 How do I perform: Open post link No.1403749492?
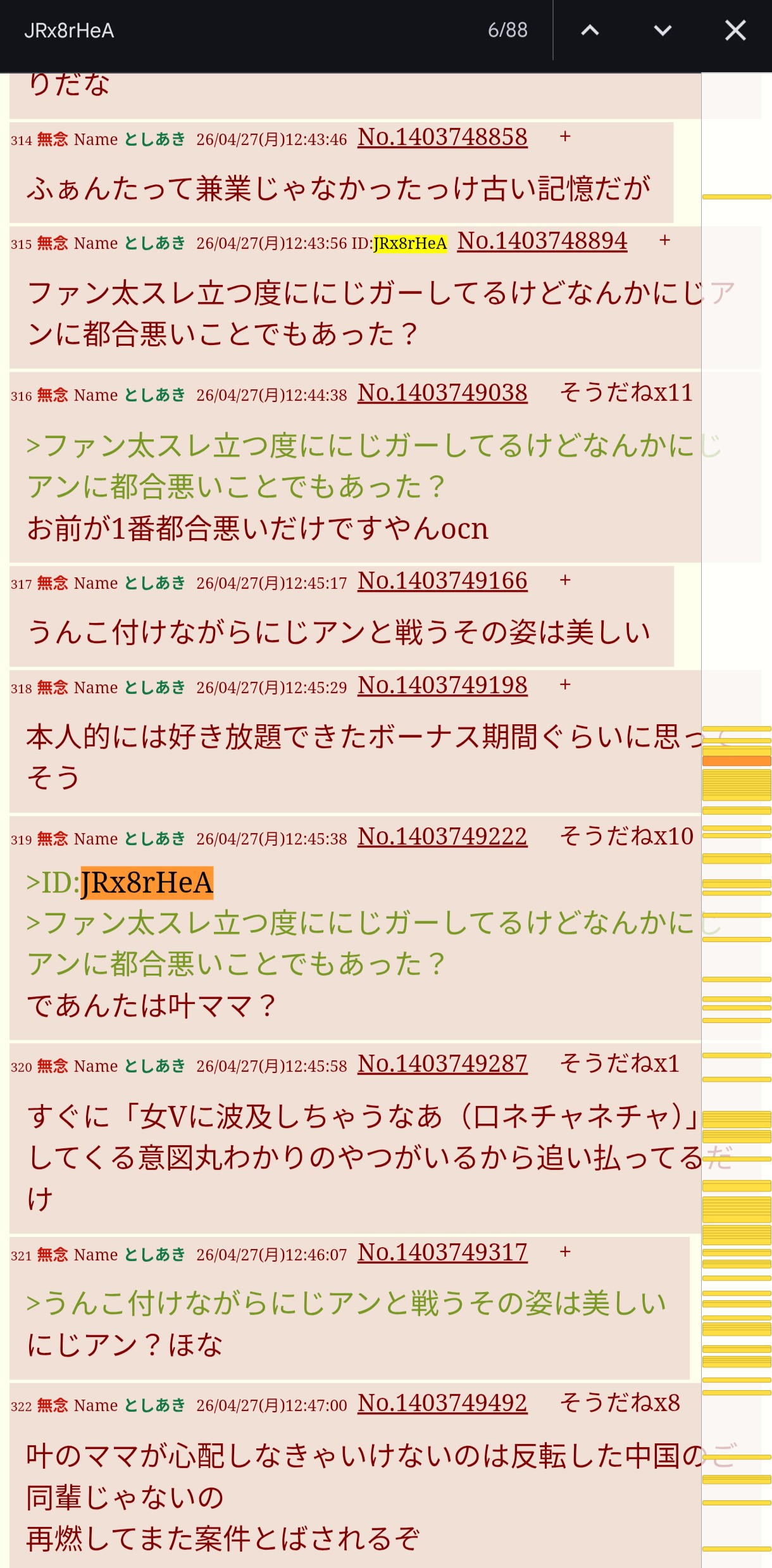point(442,1403)
